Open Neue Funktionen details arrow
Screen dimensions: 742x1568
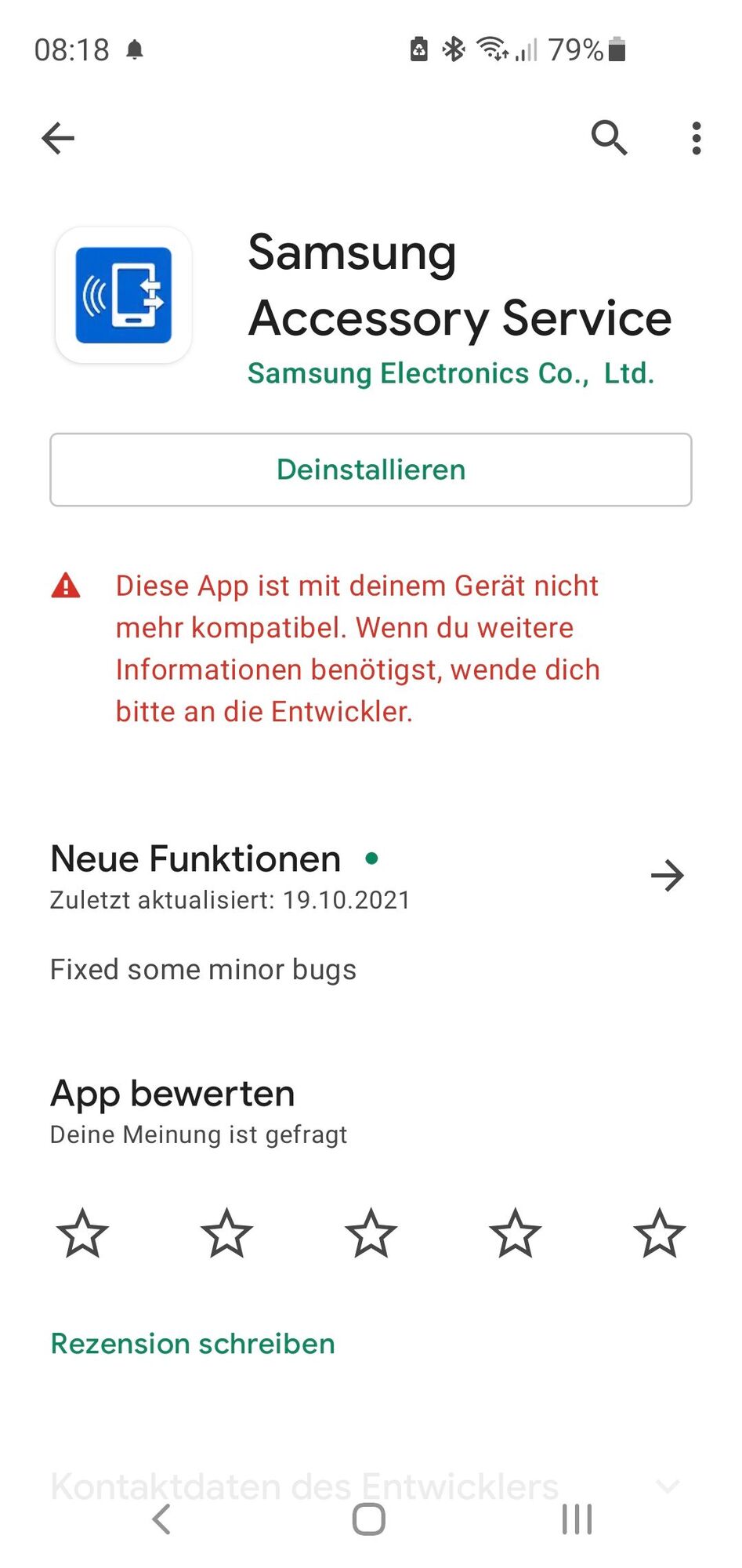click(x=667, y=876)
